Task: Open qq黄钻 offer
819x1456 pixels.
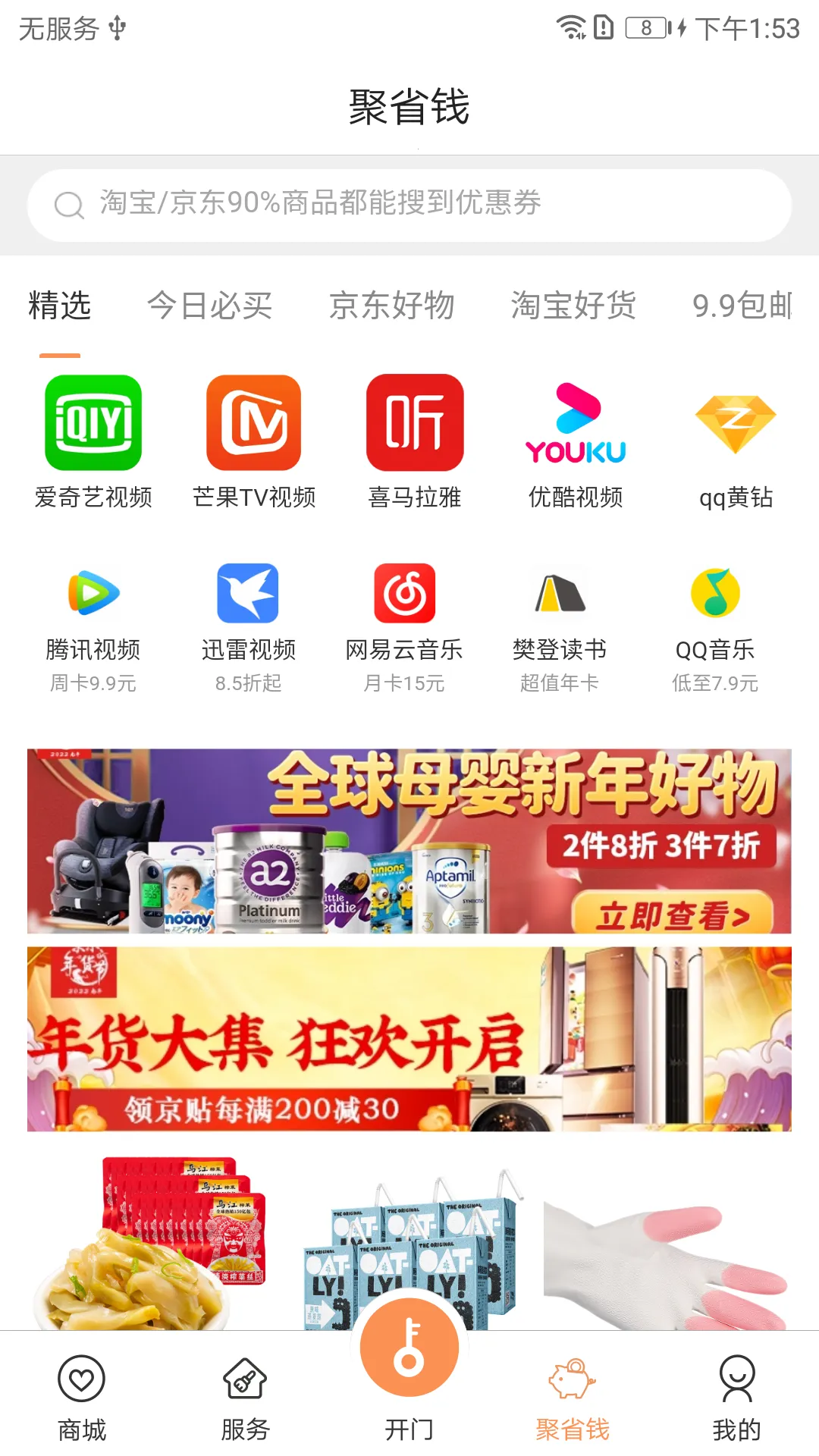Action: point(736,440)
